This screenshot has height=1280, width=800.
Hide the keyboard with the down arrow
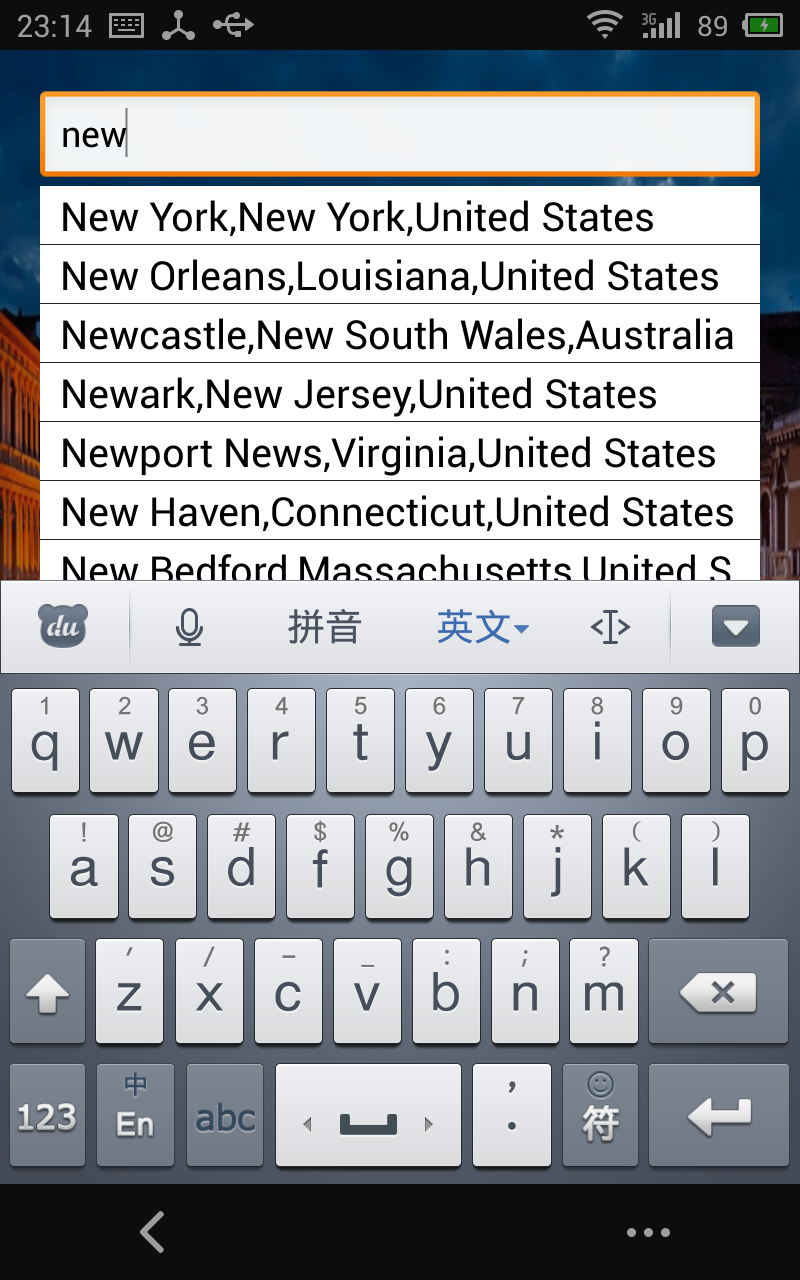(736, 627)
